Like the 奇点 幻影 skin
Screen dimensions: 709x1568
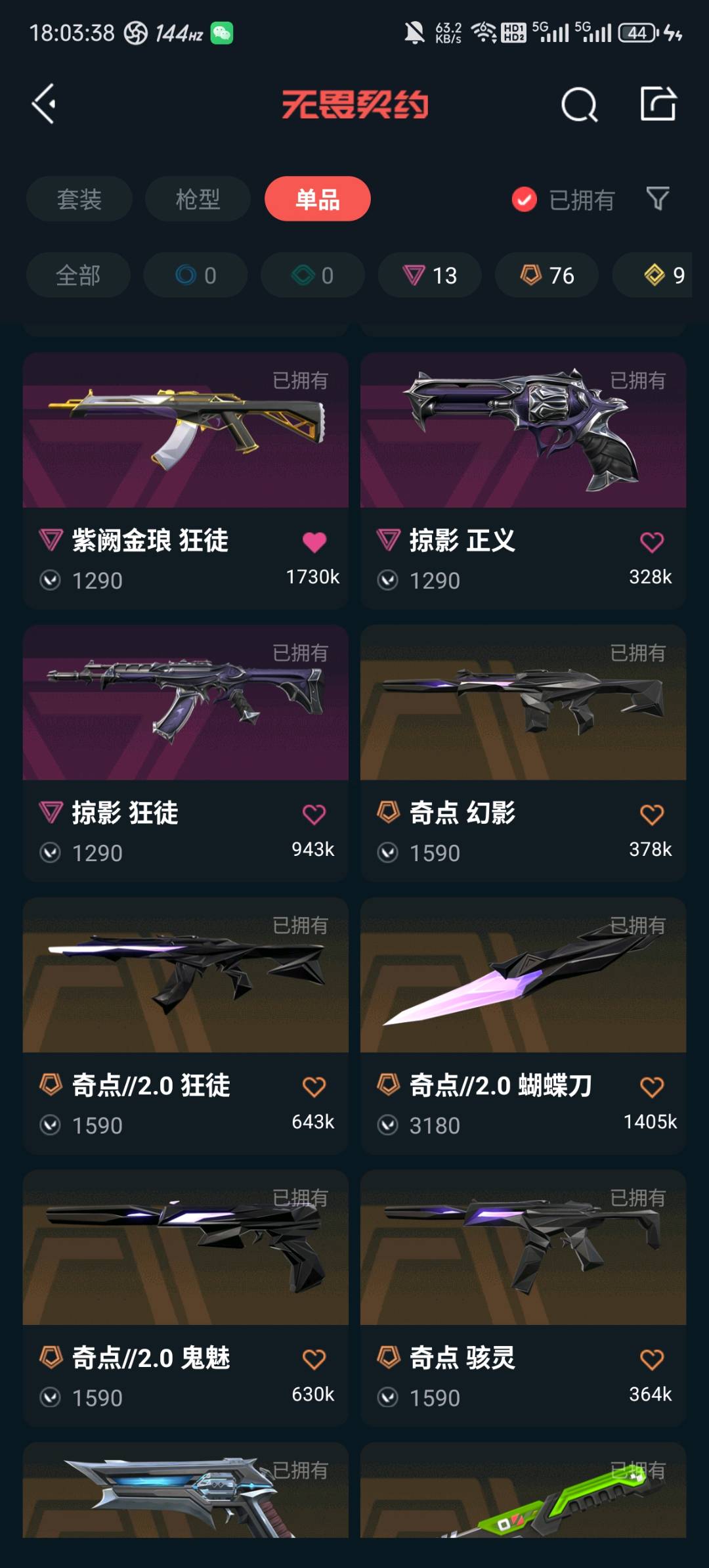click(651, 815)
